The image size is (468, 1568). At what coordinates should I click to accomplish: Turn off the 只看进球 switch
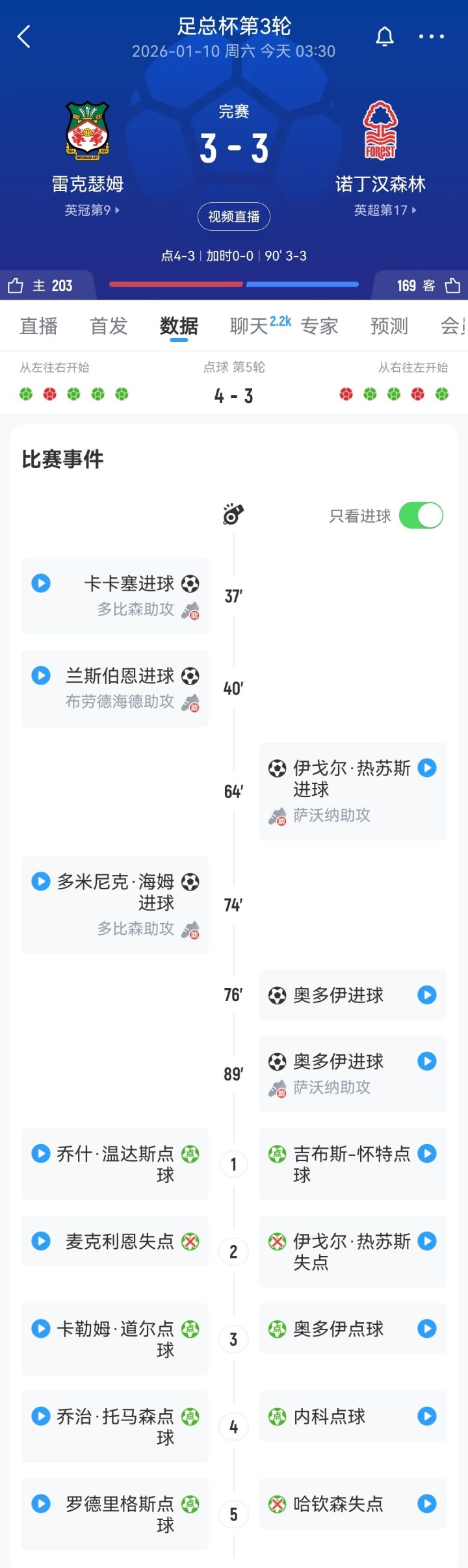click(x=421, y=516)
